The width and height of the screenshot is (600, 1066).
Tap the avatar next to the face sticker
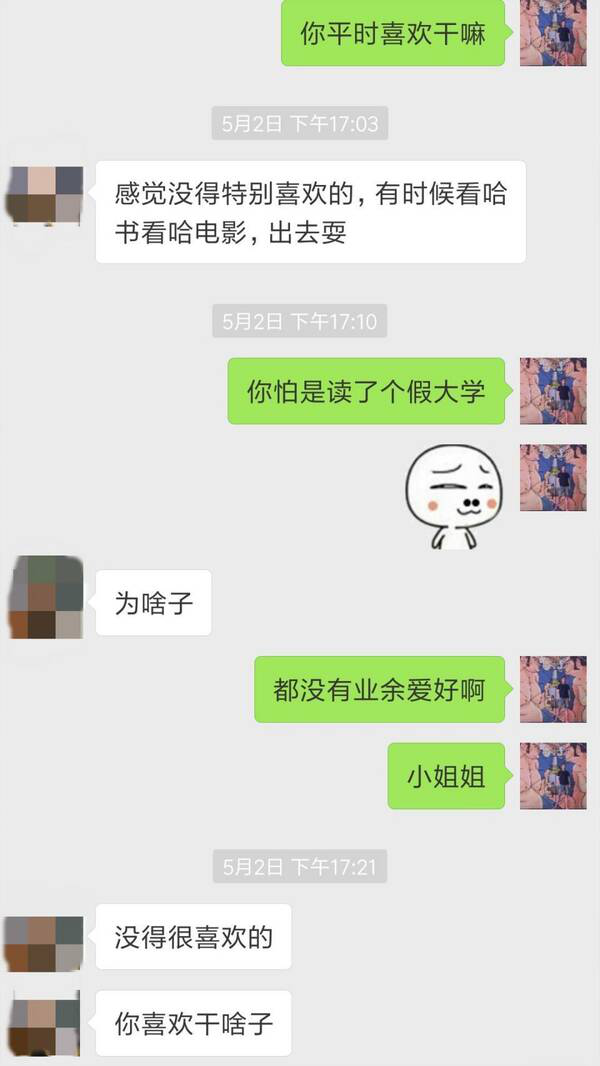coord(553,477)
